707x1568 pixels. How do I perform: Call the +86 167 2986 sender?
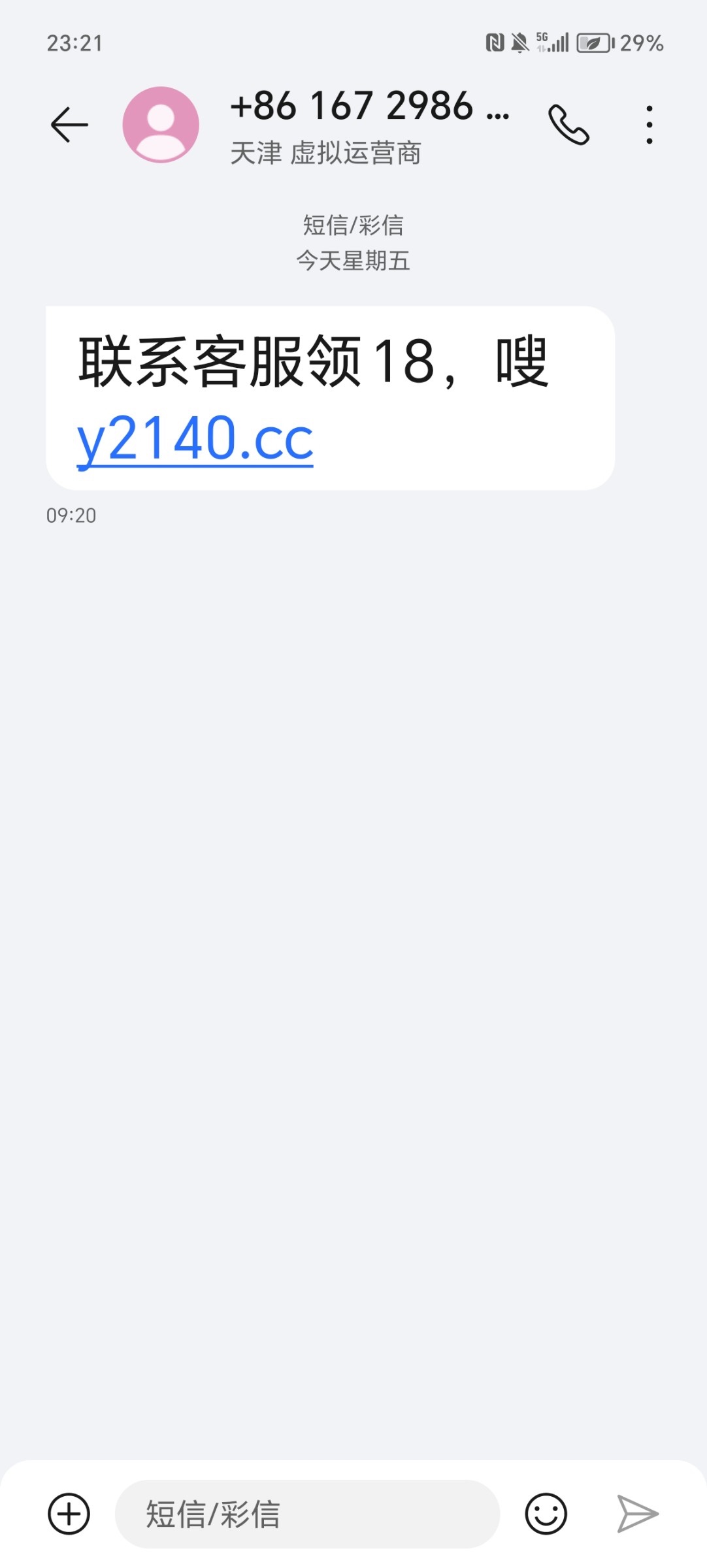coord(568,125)
